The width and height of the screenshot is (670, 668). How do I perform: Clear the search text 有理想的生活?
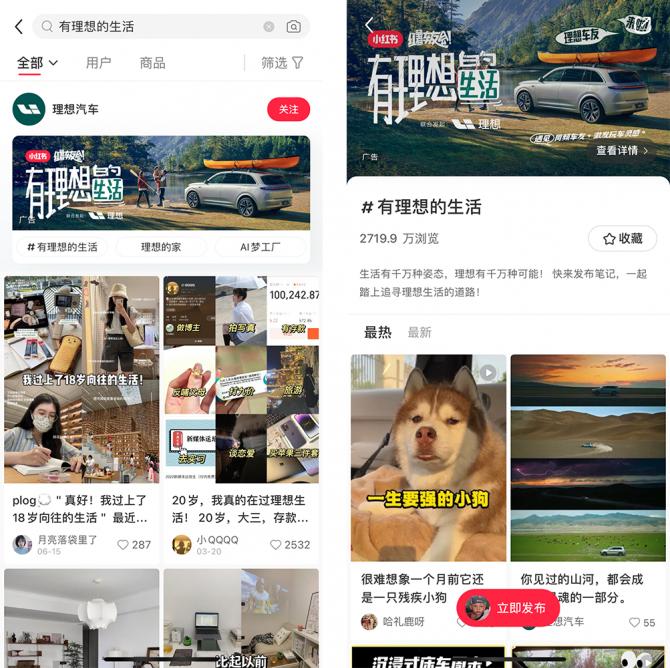(269, 27)
